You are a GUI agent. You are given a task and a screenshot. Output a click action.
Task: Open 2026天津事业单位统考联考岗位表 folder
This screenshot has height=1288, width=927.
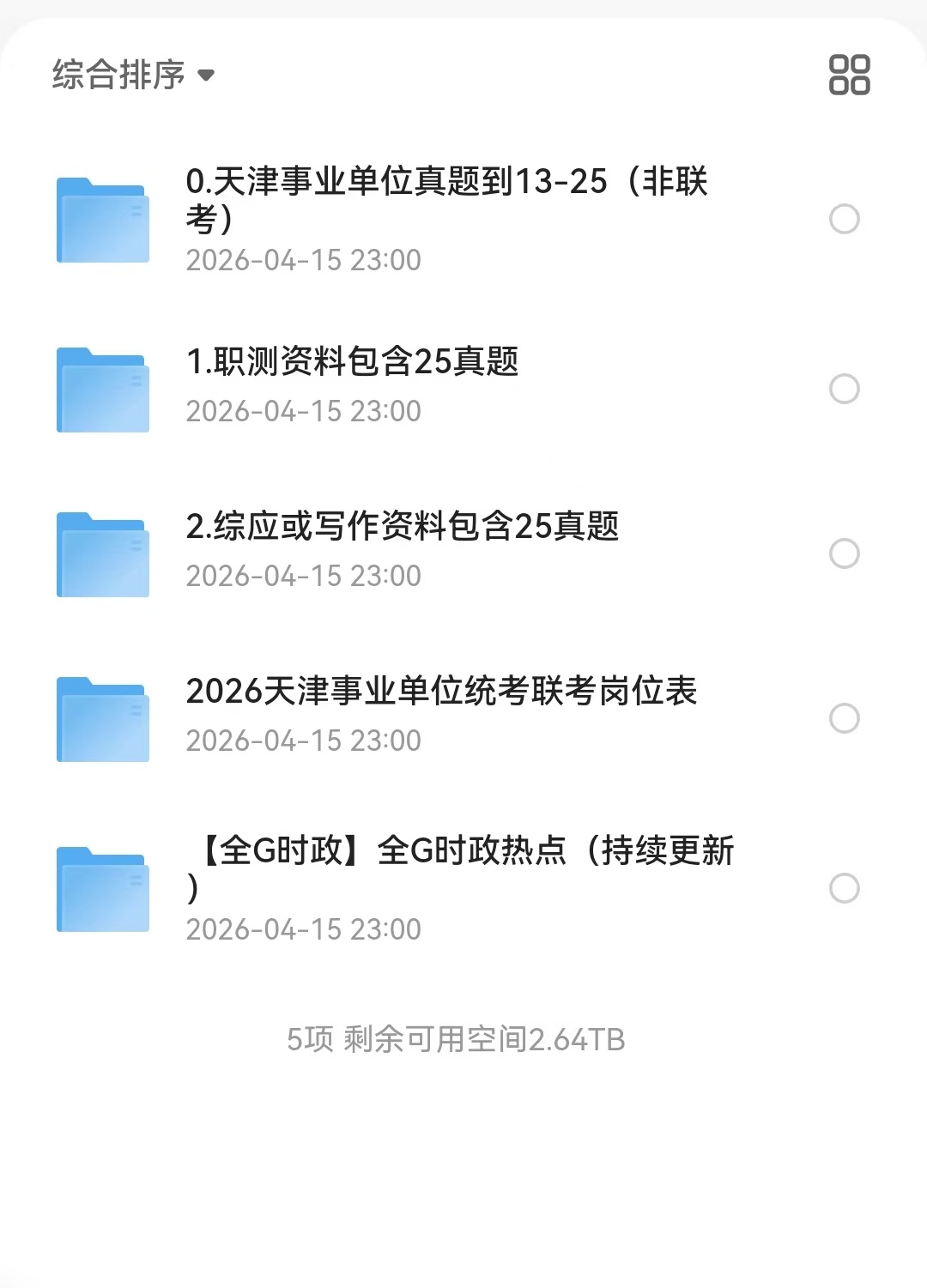pyautogui.click(x=441, y=692)
